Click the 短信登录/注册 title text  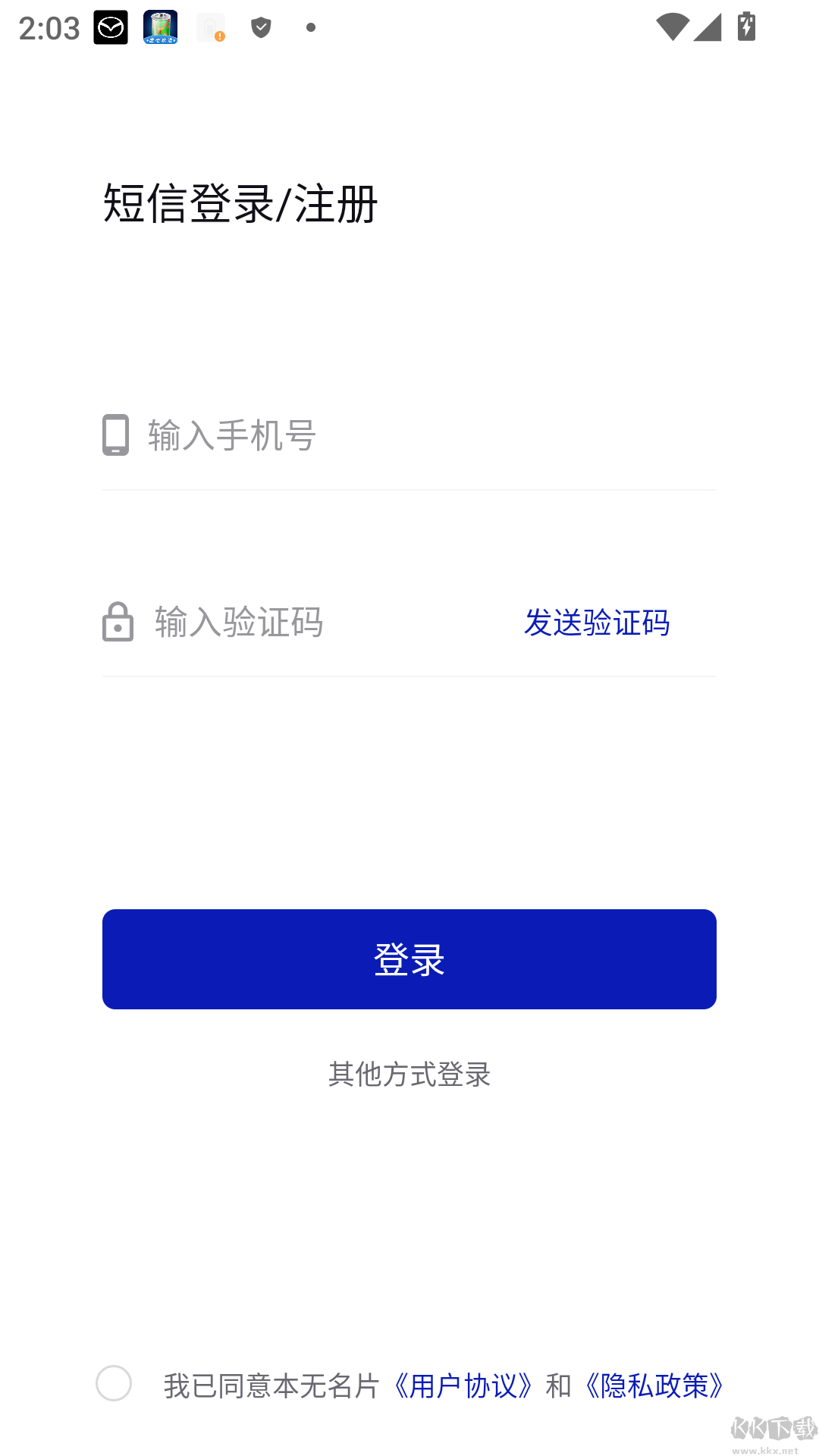tap(239, 199)
